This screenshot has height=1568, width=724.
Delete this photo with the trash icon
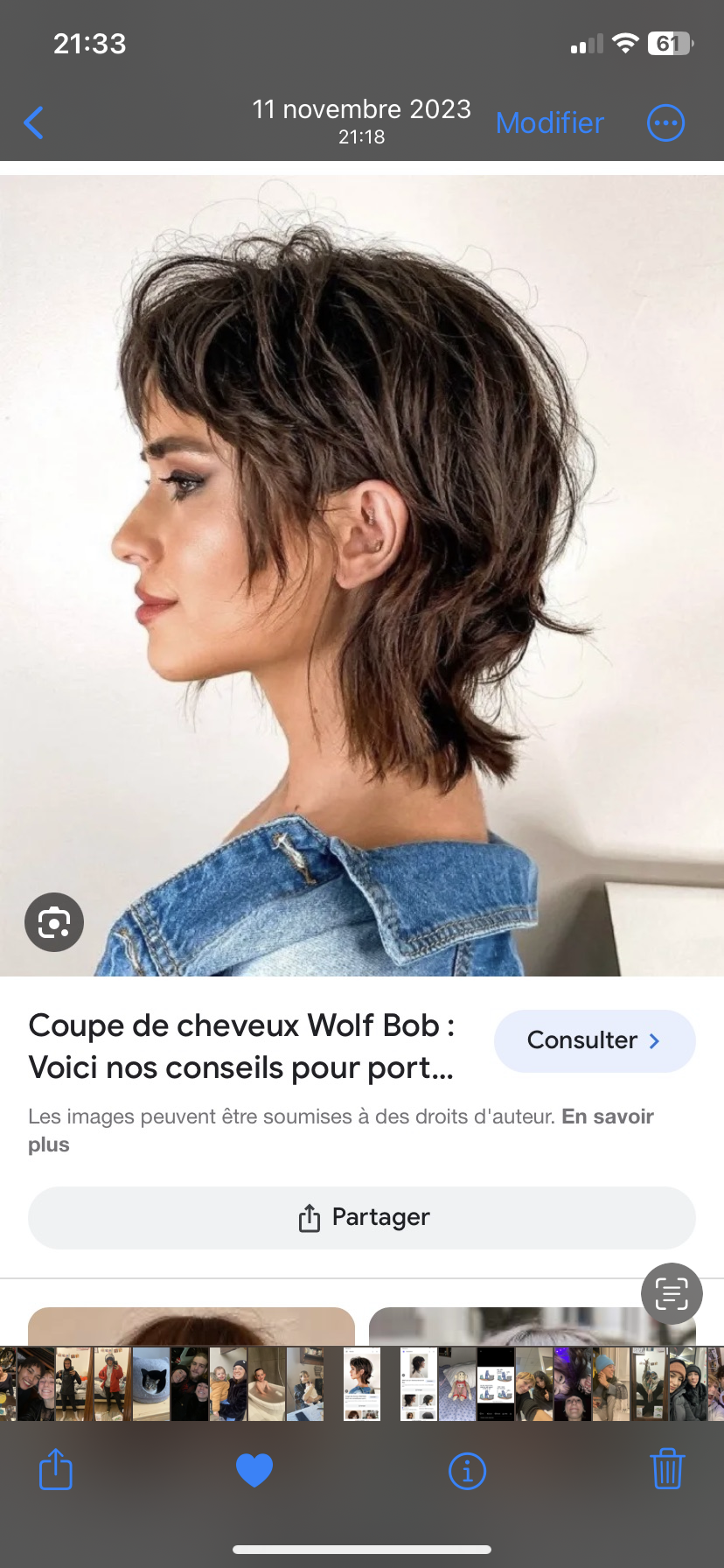coord(666,1470)
